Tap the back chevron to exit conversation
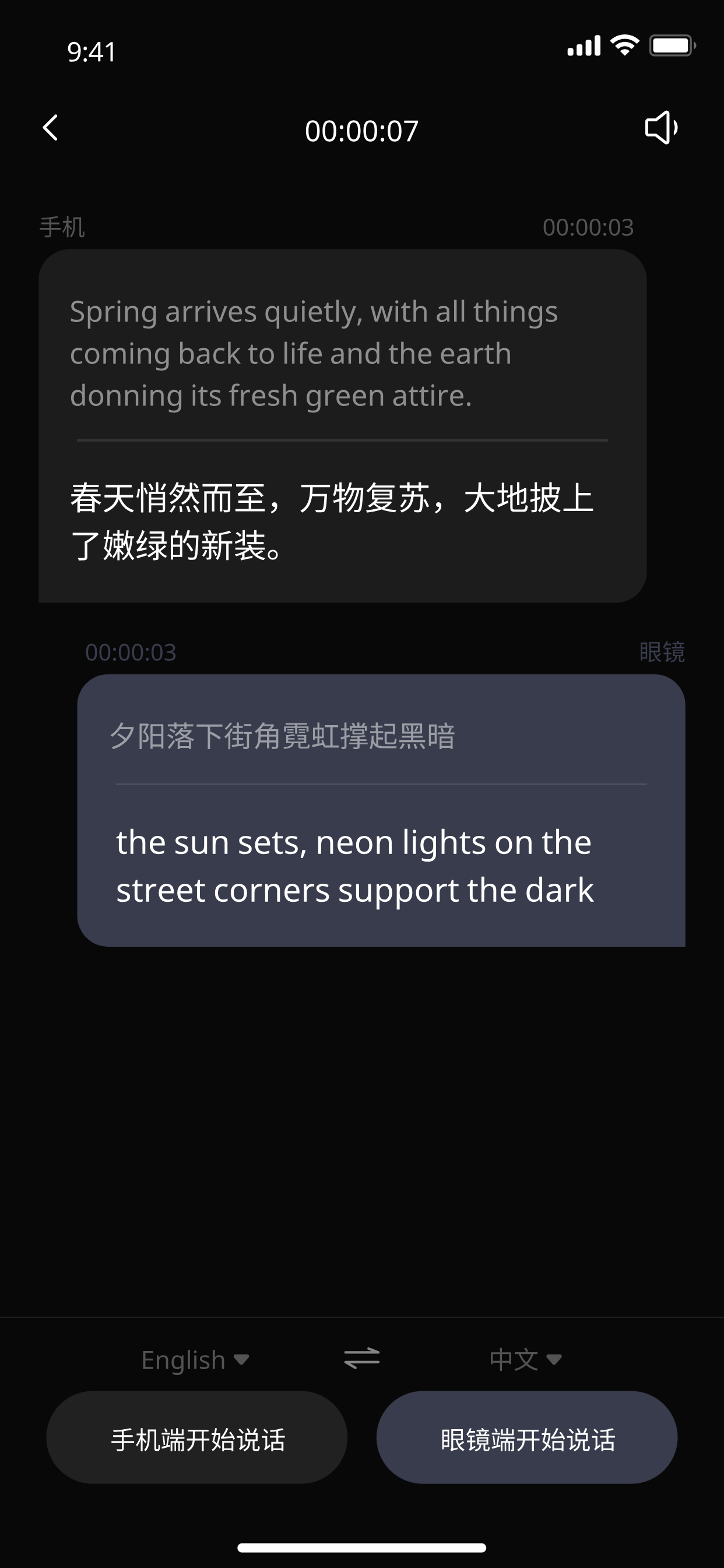724x1568 pixels. pyautogui.click(x=51, y=128)
